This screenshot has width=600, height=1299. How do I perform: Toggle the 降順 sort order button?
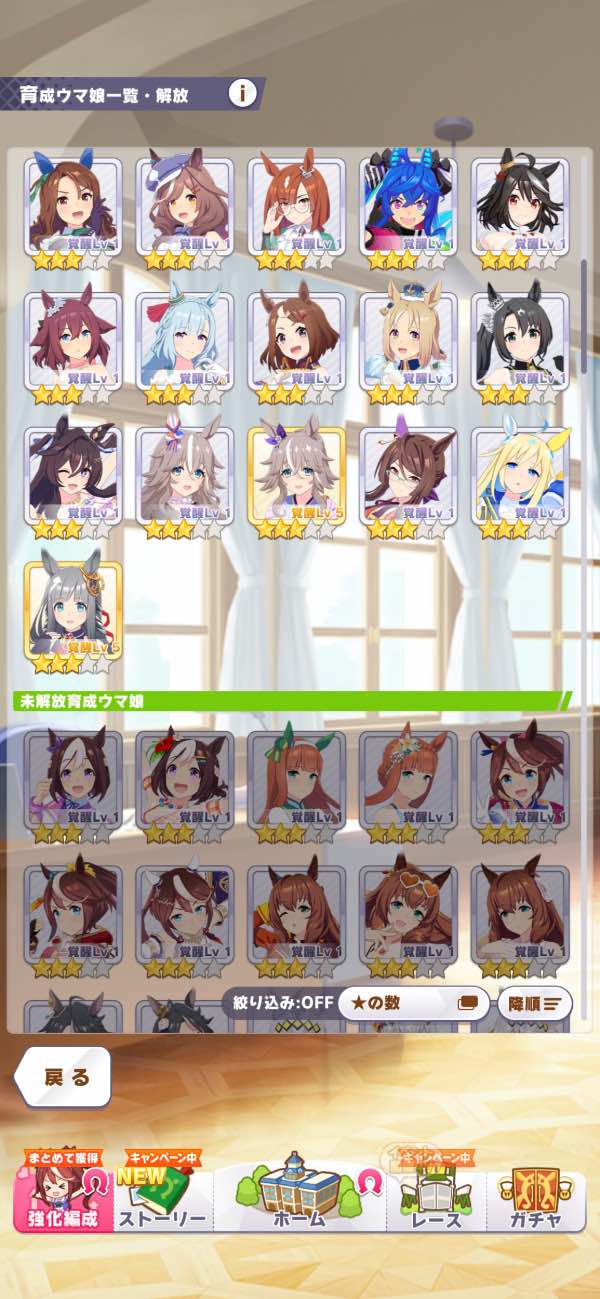(535, 1003)
